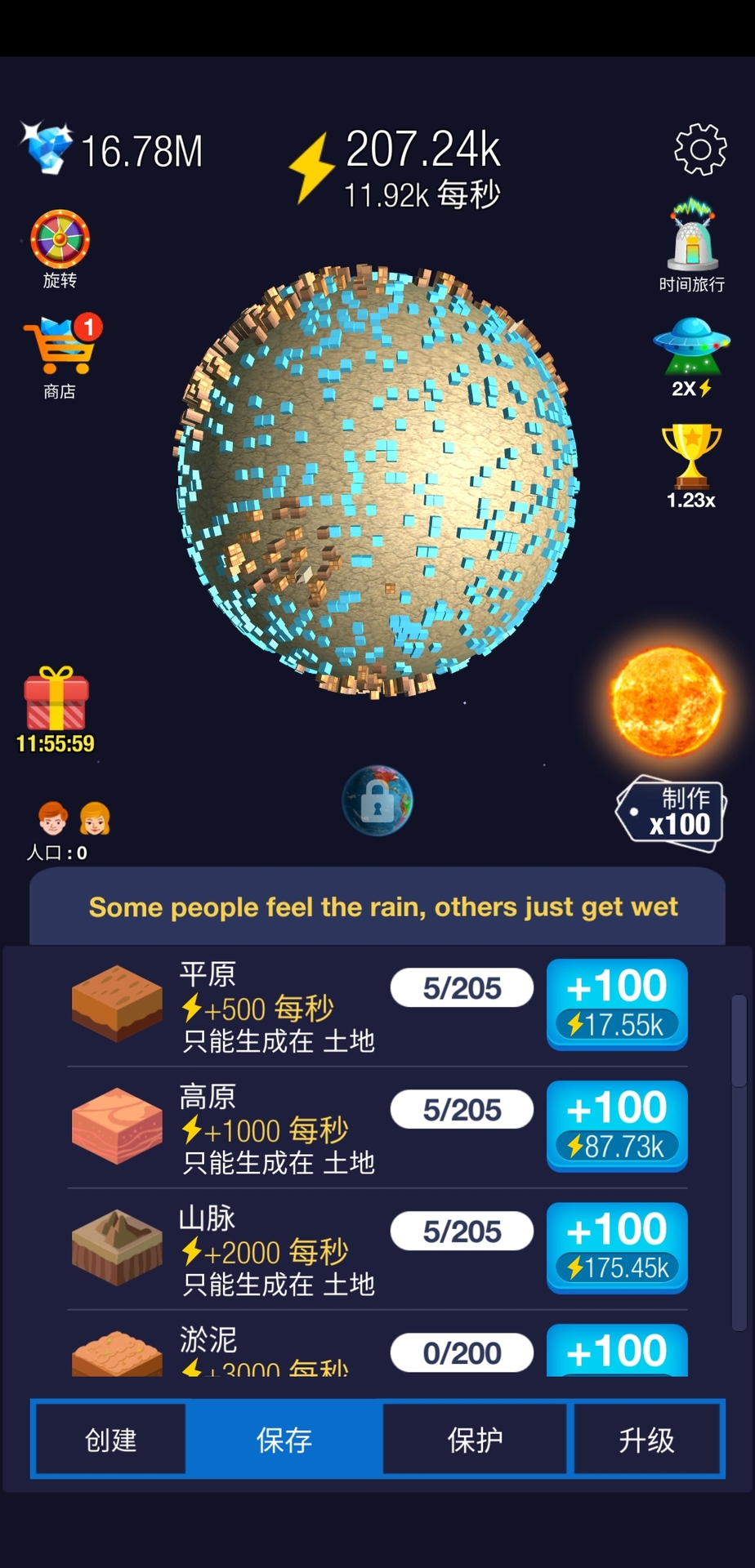Screen dimensions: 755x1568
Task: Tap the sun
Action: (667, 701)
